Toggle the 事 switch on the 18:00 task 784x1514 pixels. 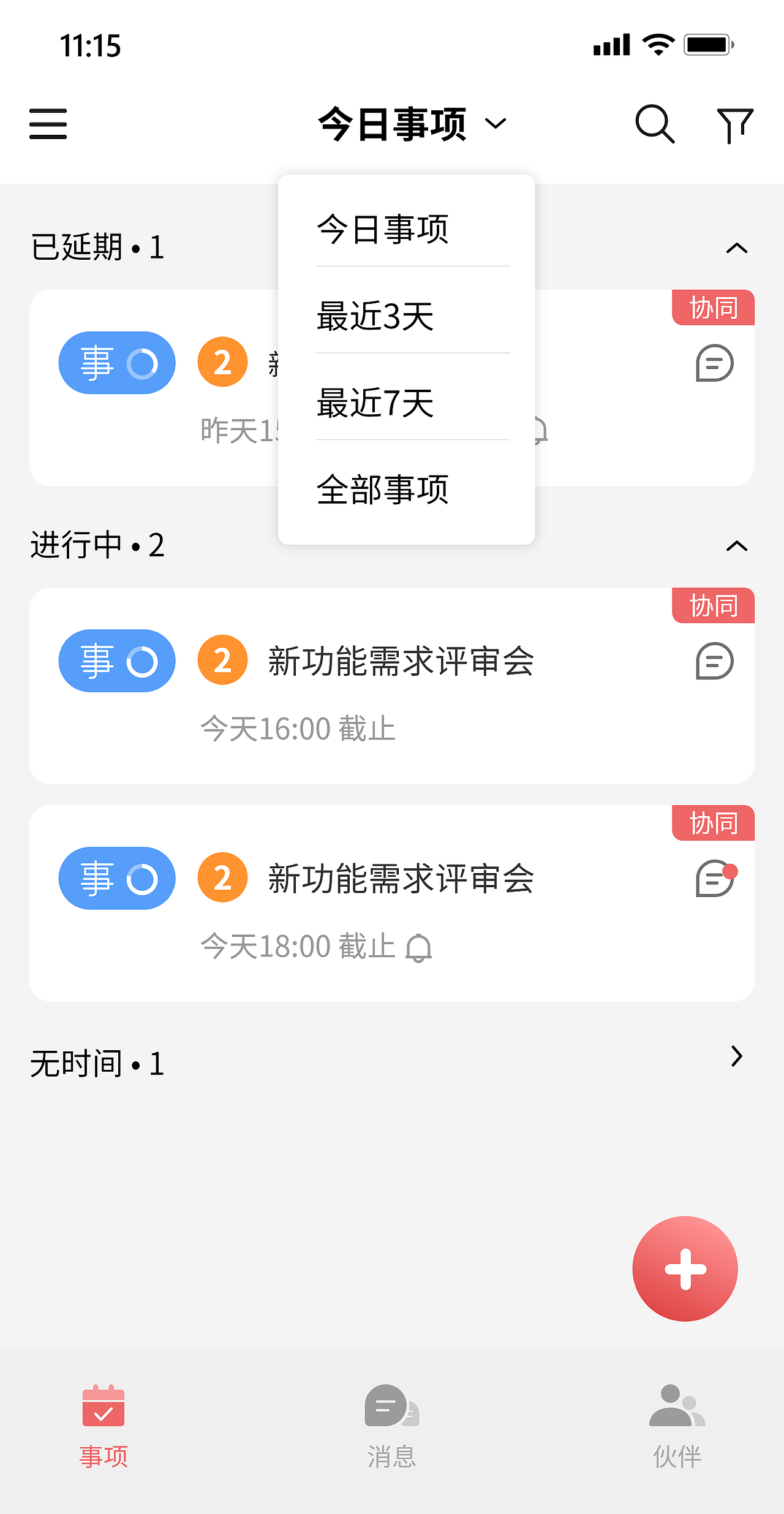[116, 879]
